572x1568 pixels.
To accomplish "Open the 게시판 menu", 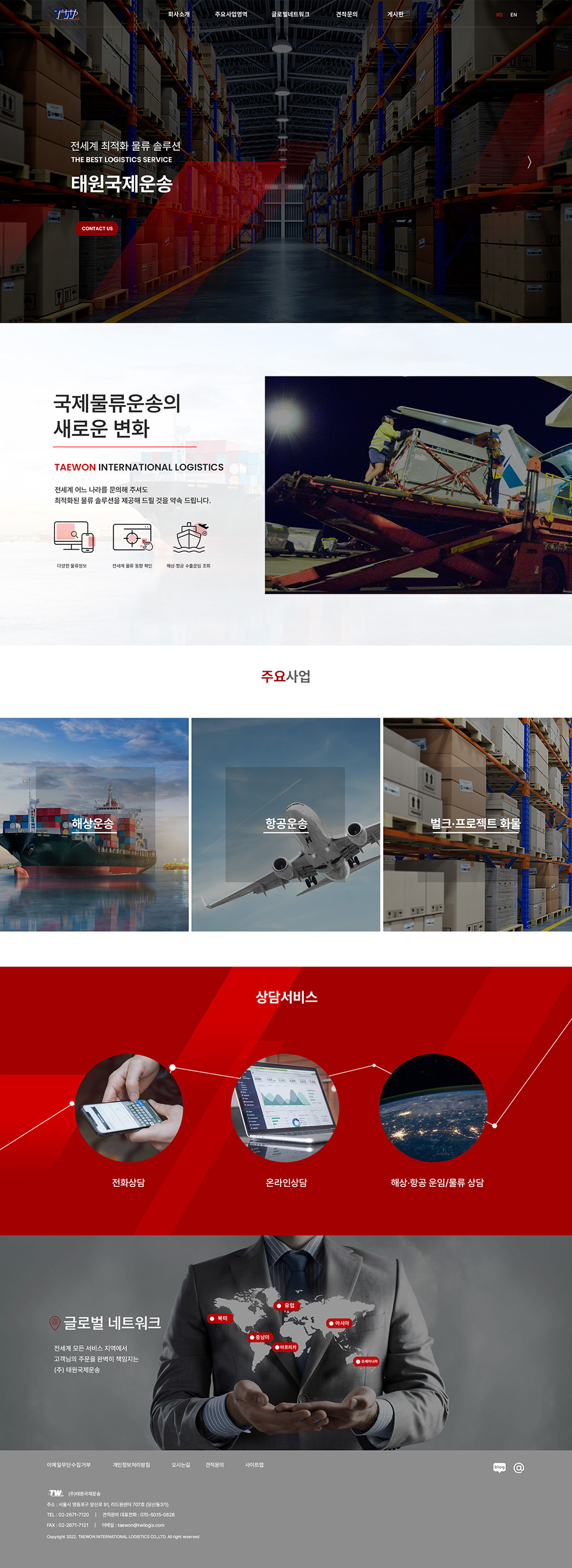I will (x=396, y=14).
